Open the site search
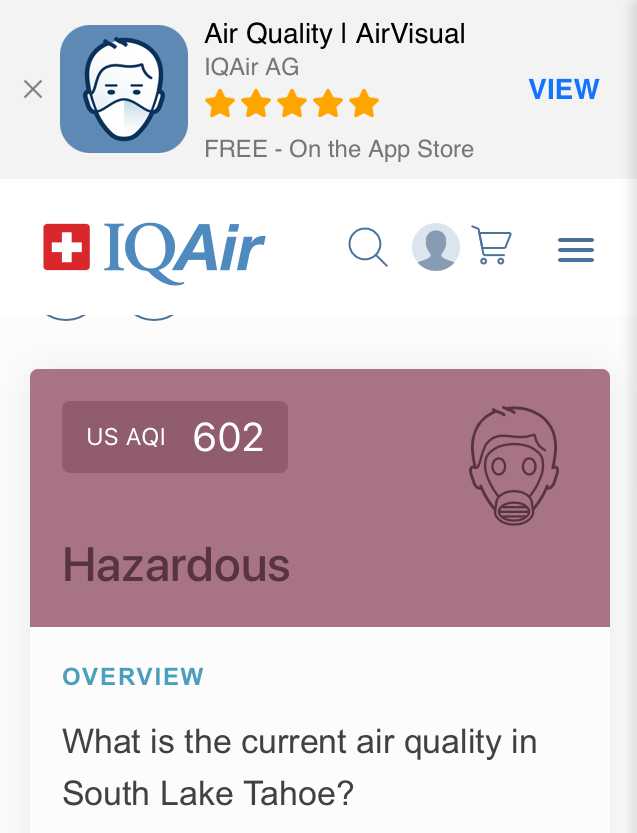This screenshot has height=833, width=637. (x=367, y=247)
